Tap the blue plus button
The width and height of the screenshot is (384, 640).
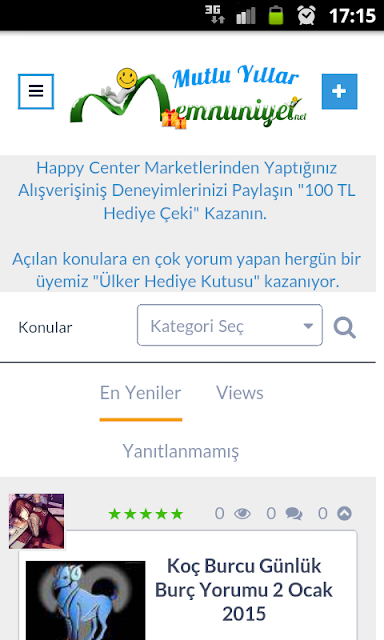point(340,91)
